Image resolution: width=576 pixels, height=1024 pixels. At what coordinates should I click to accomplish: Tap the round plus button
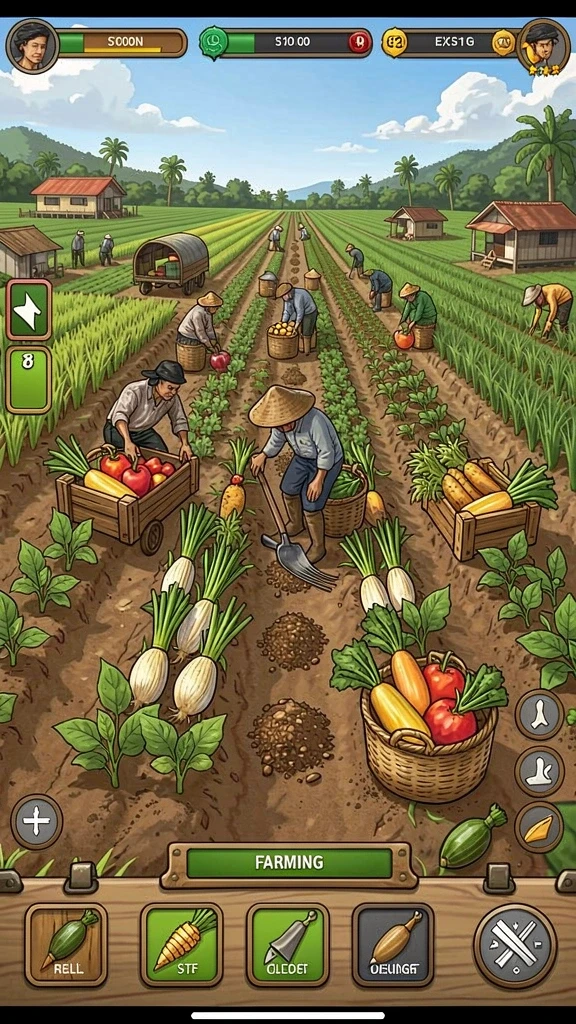tap(37, 821)
